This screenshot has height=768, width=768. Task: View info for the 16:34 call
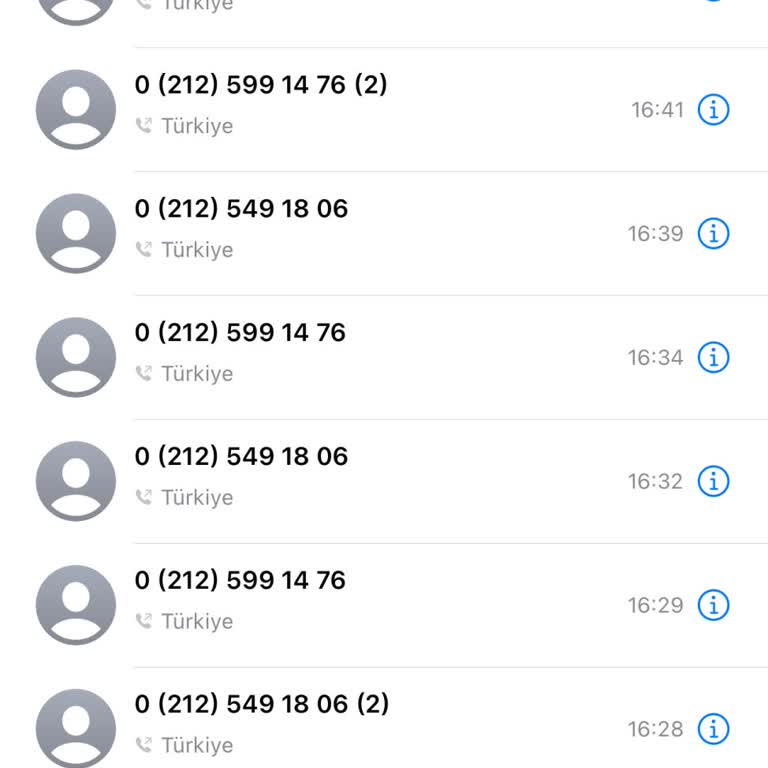pos(713,357)
